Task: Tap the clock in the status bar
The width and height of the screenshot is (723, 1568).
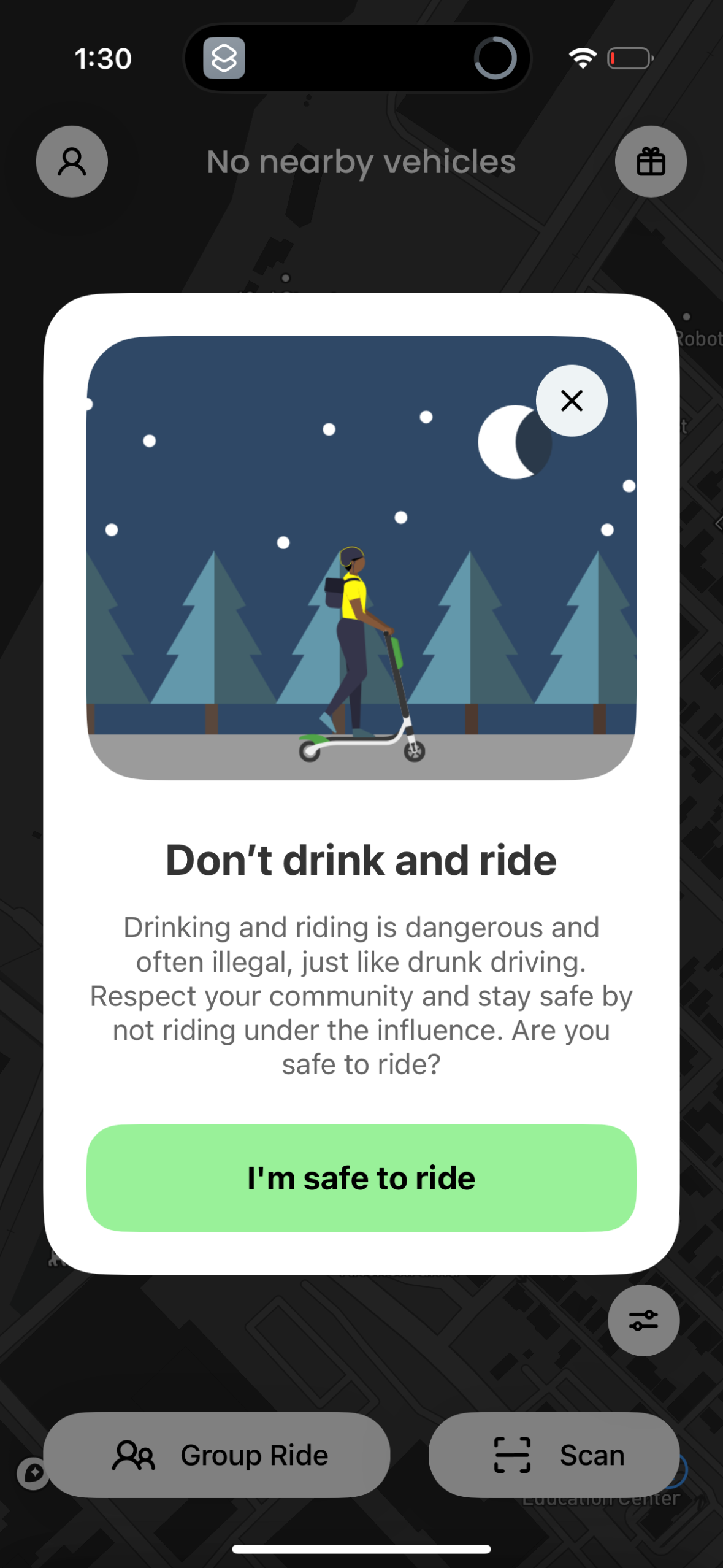Action: click(103, 57)
